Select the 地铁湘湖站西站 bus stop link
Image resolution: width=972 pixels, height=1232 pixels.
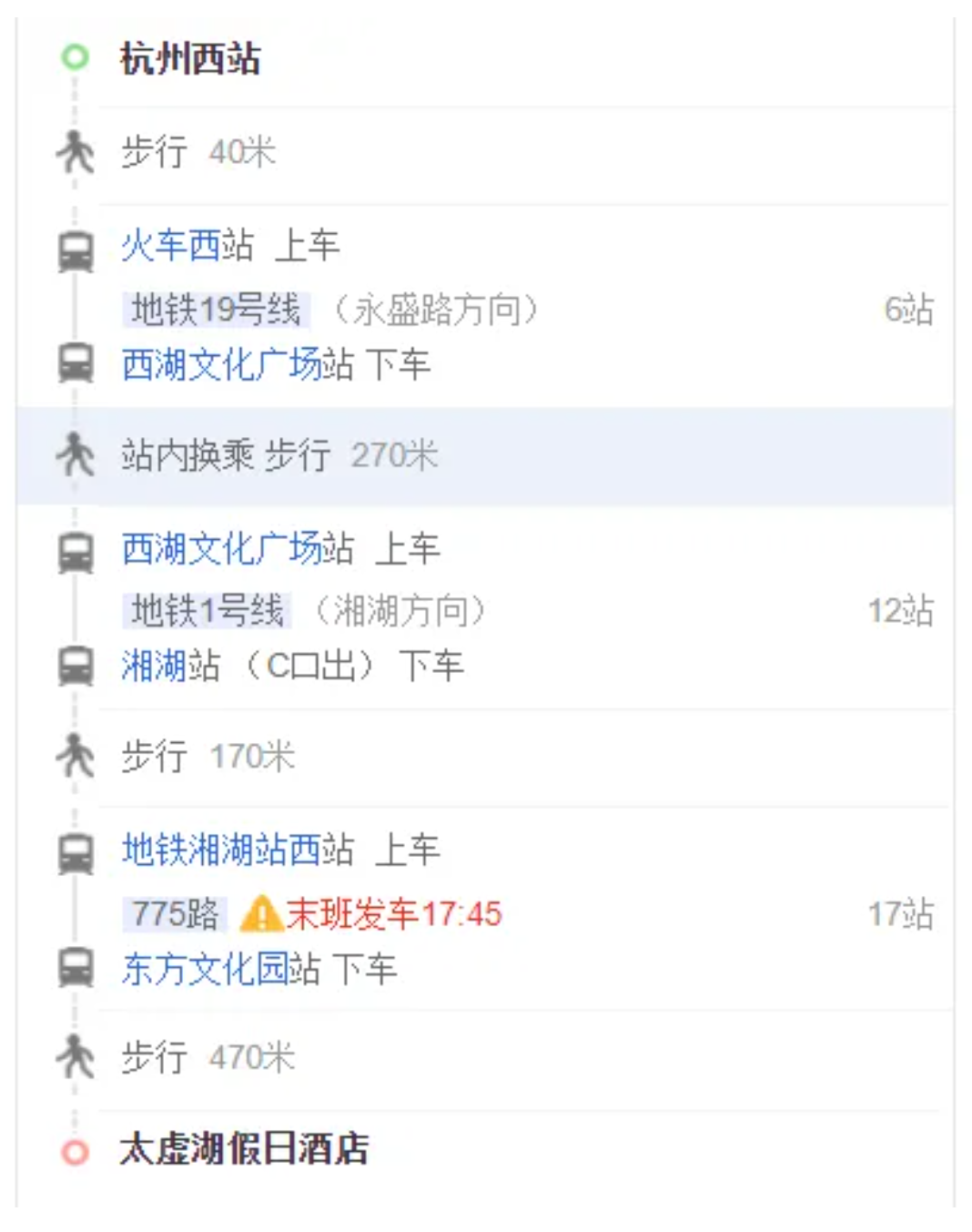(238, 850)
